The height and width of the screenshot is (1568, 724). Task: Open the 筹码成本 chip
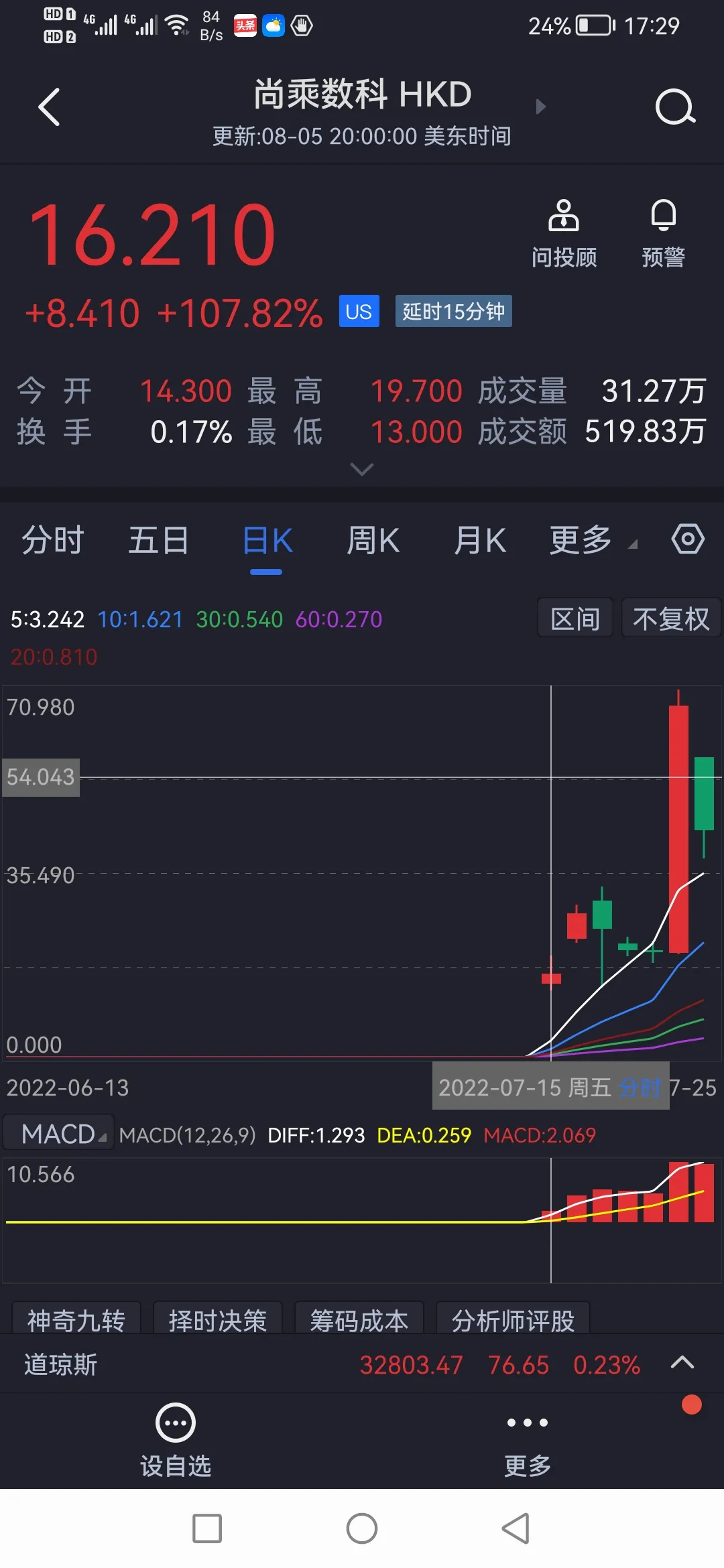[359, 1320]
